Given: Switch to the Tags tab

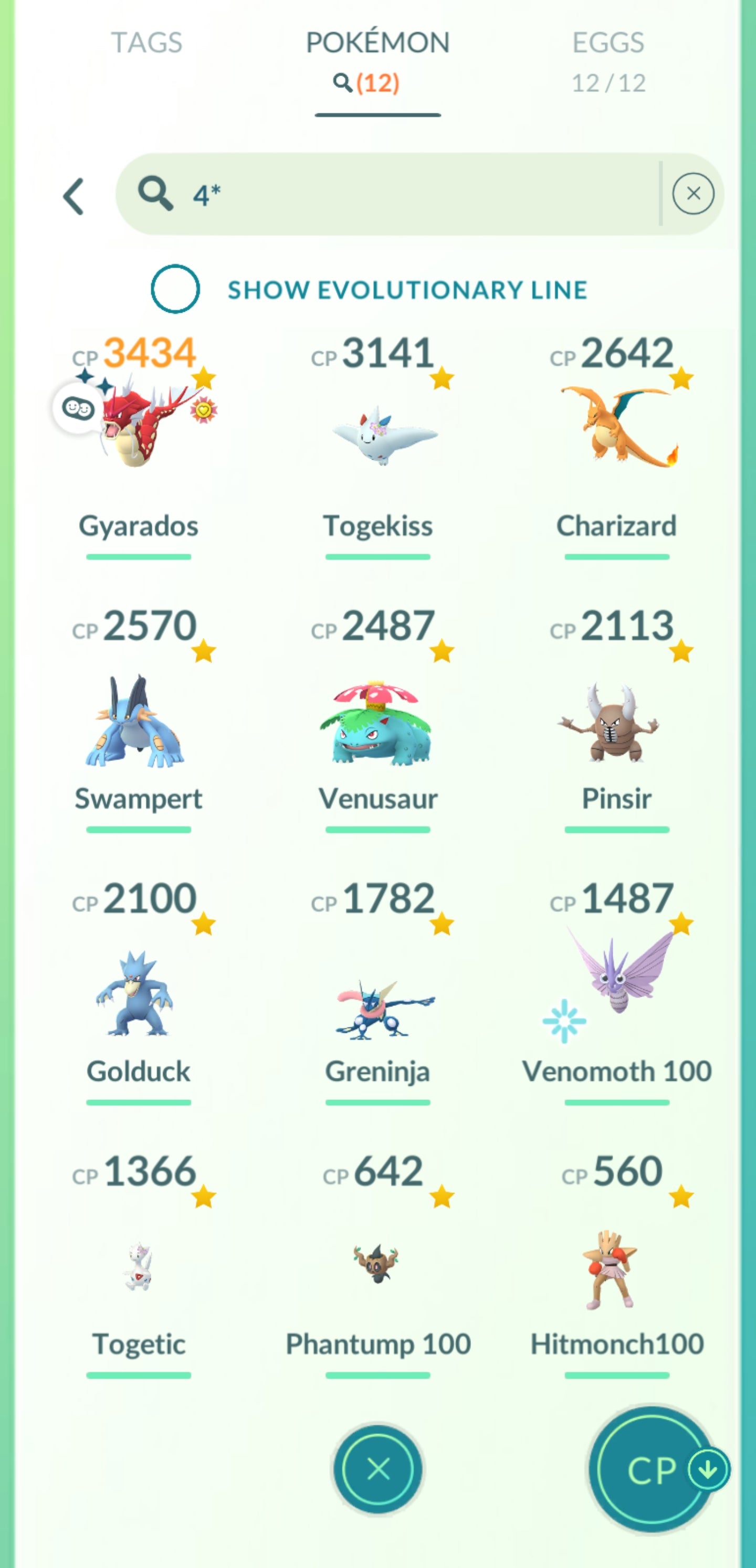Looking at the screenshot, I should click(146, 43).
